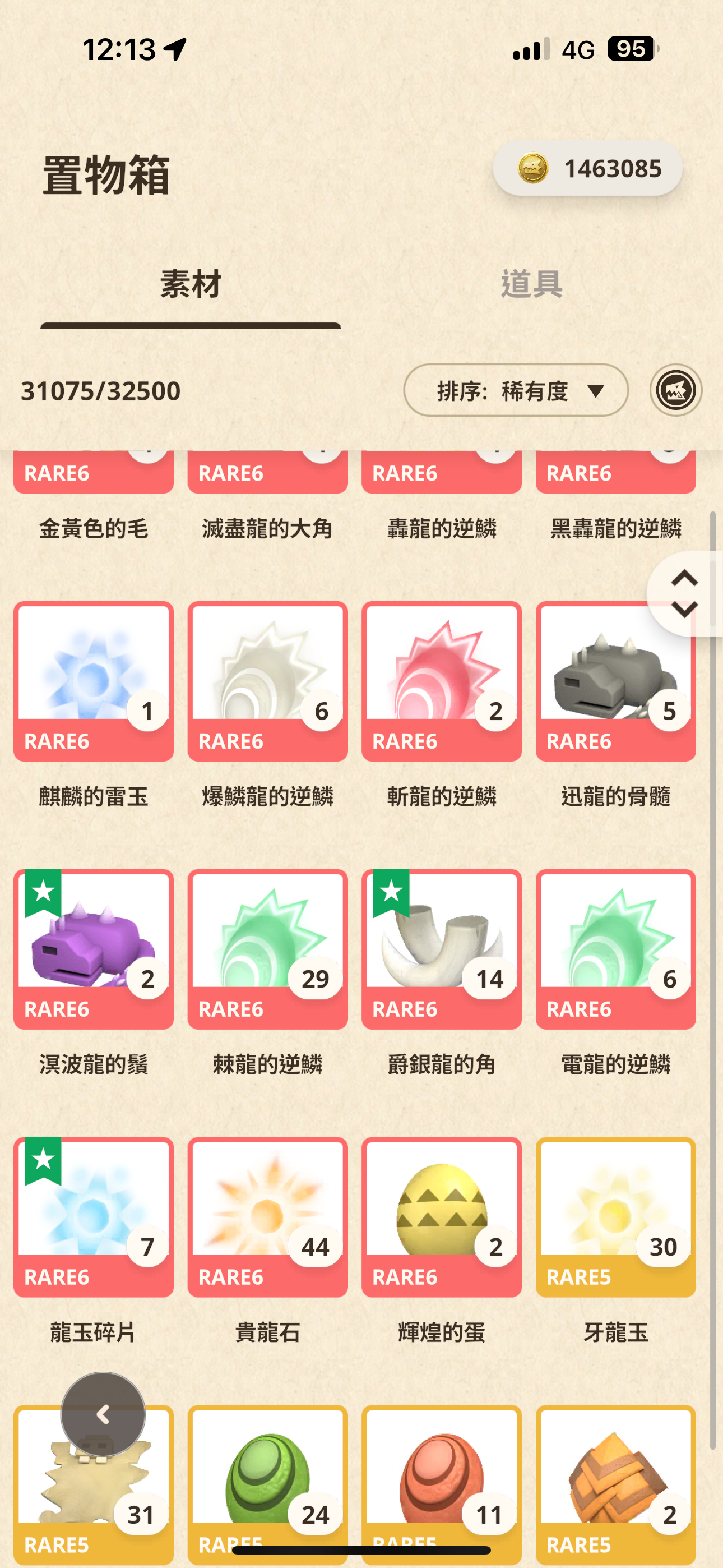Switch to the 道具 tab
This screenshot has height=1568, width=723.
531,284
